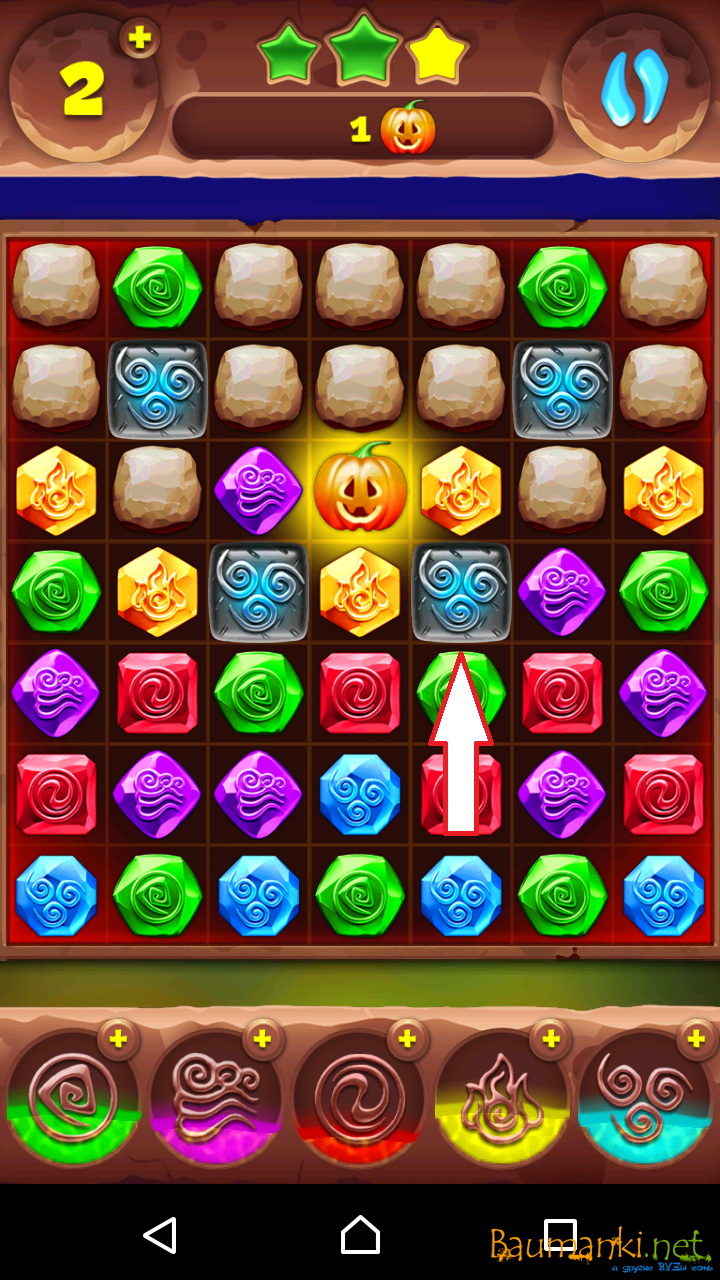Add more cyan water boosters via plus

point(696,1040)
